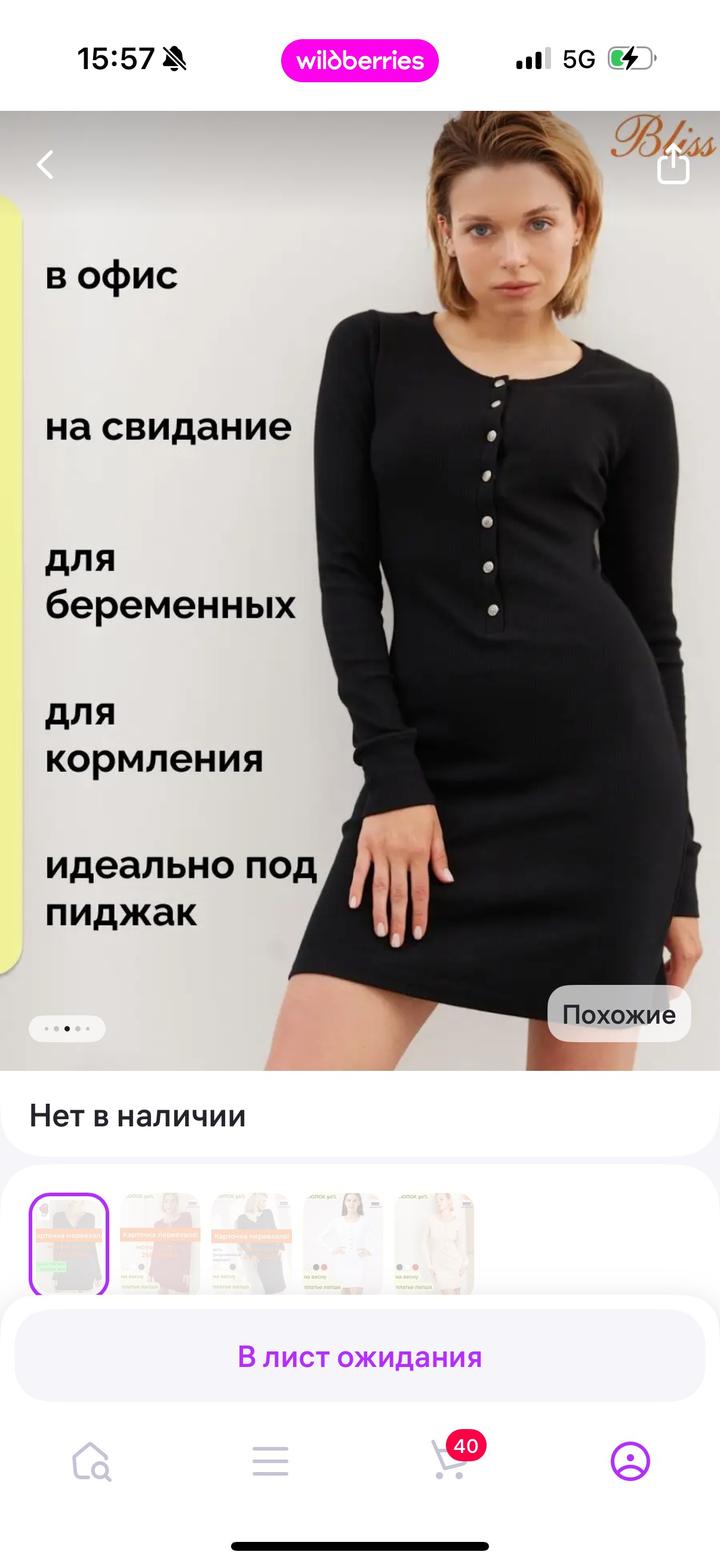Select the burgundy dress color variant

[160, 1243]
